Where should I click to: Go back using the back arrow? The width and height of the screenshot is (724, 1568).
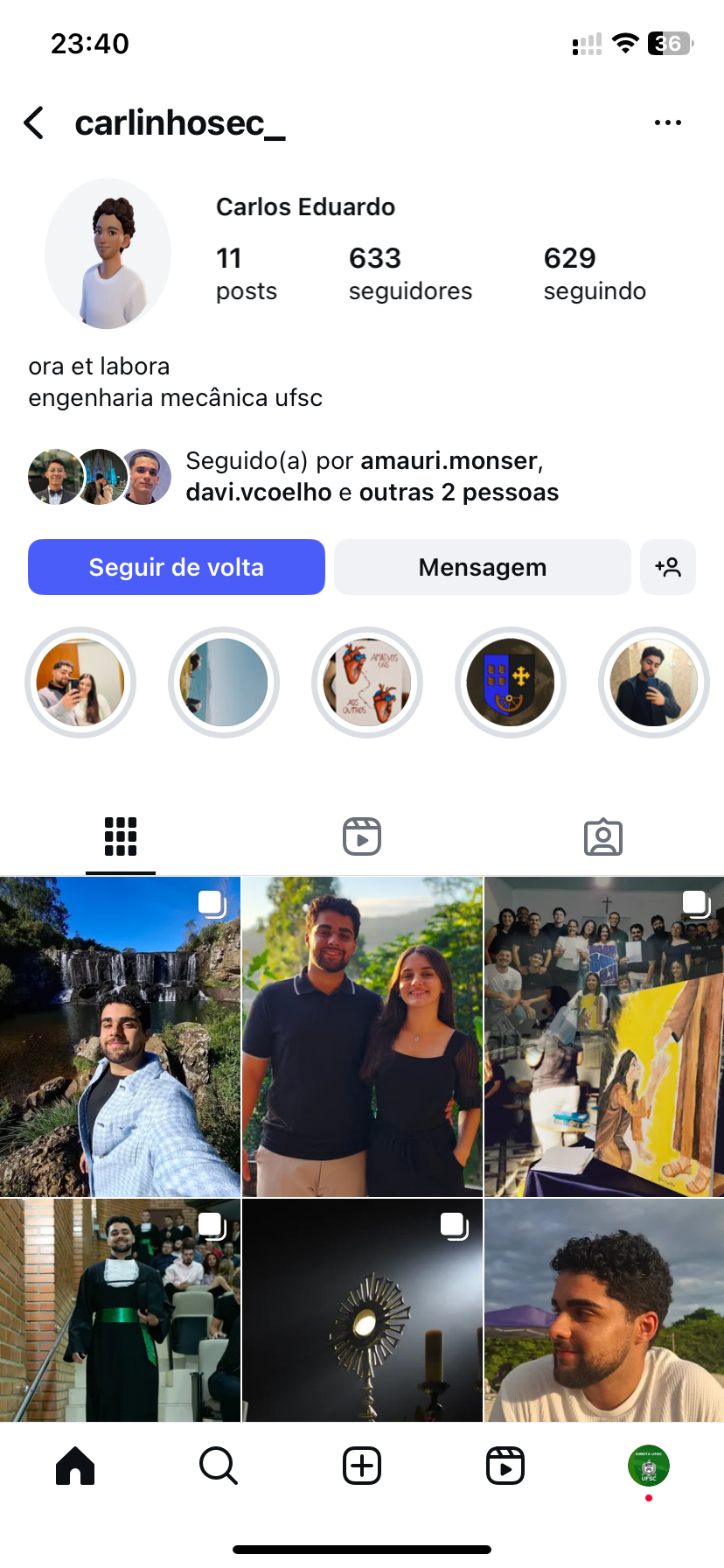(35, 123)
